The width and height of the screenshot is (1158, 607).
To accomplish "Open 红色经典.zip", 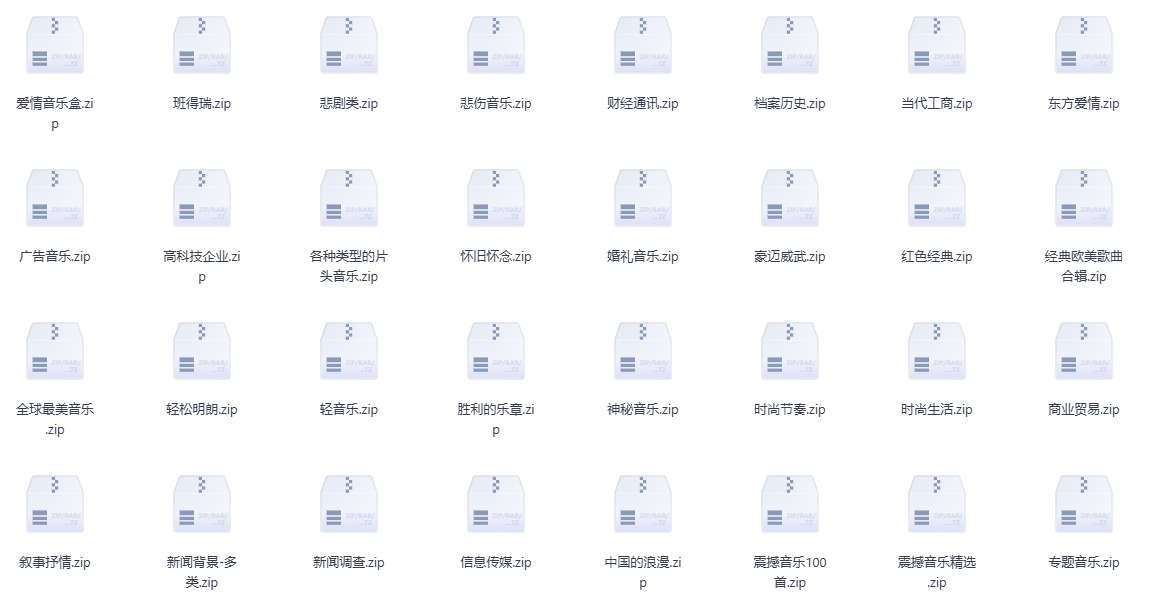I will (x=936, y=199).
